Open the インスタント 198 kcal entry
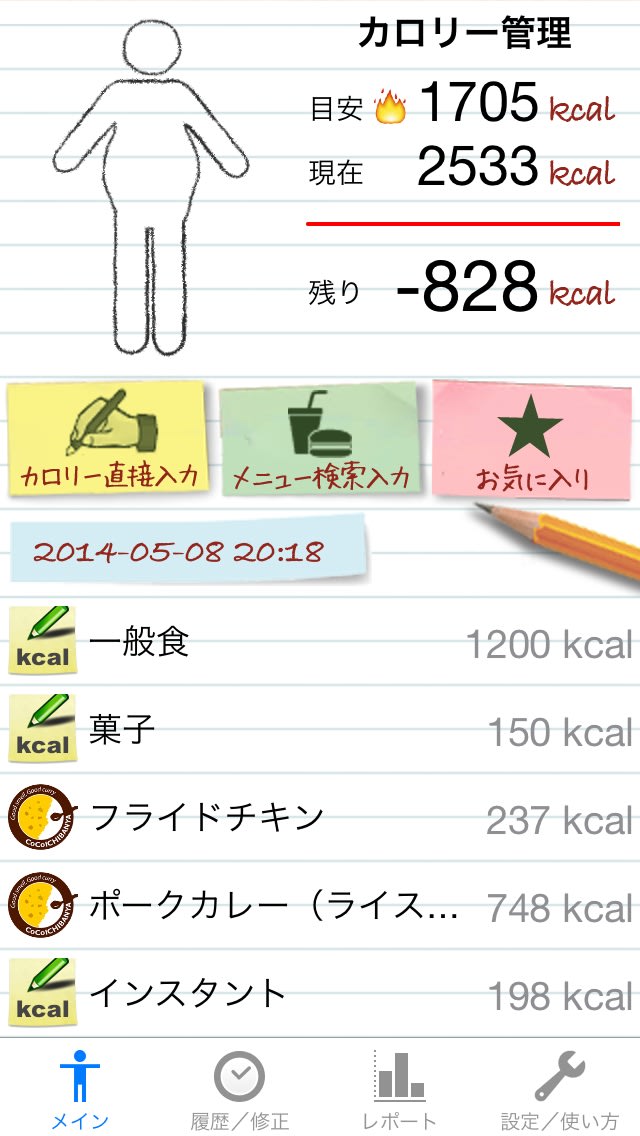Viewport: 640px width, 1136px height. [320, 995]
